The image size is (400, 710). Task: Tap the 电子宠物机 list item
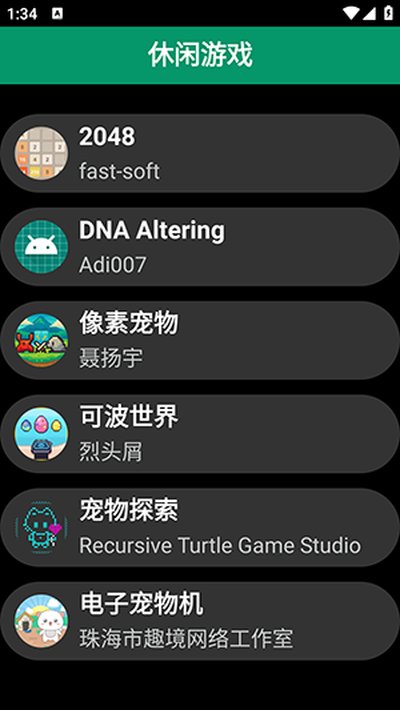pos(200,621)
